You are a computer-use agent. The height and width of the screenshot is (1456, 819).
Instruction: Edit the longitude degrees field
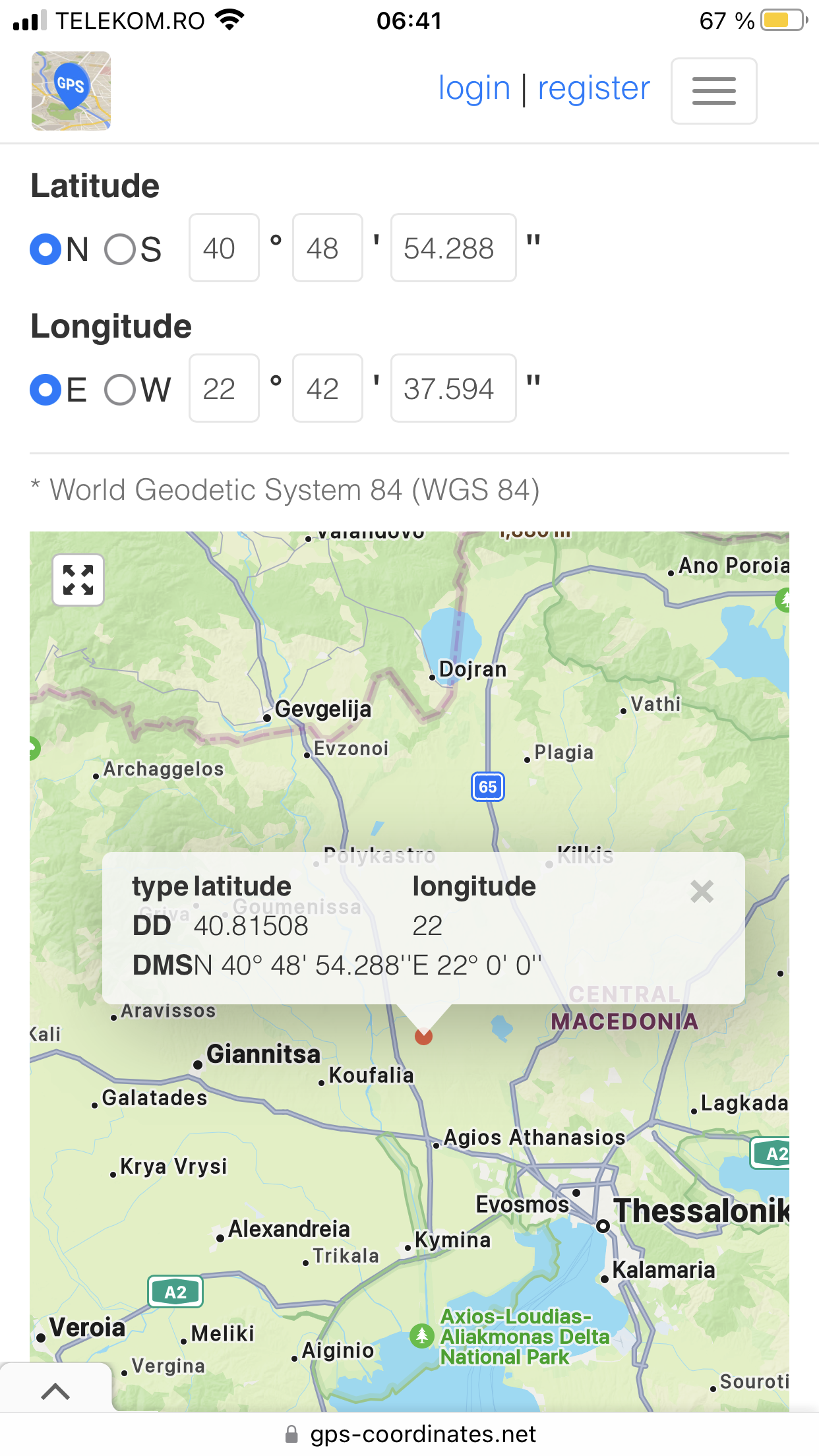click(224, 388)
